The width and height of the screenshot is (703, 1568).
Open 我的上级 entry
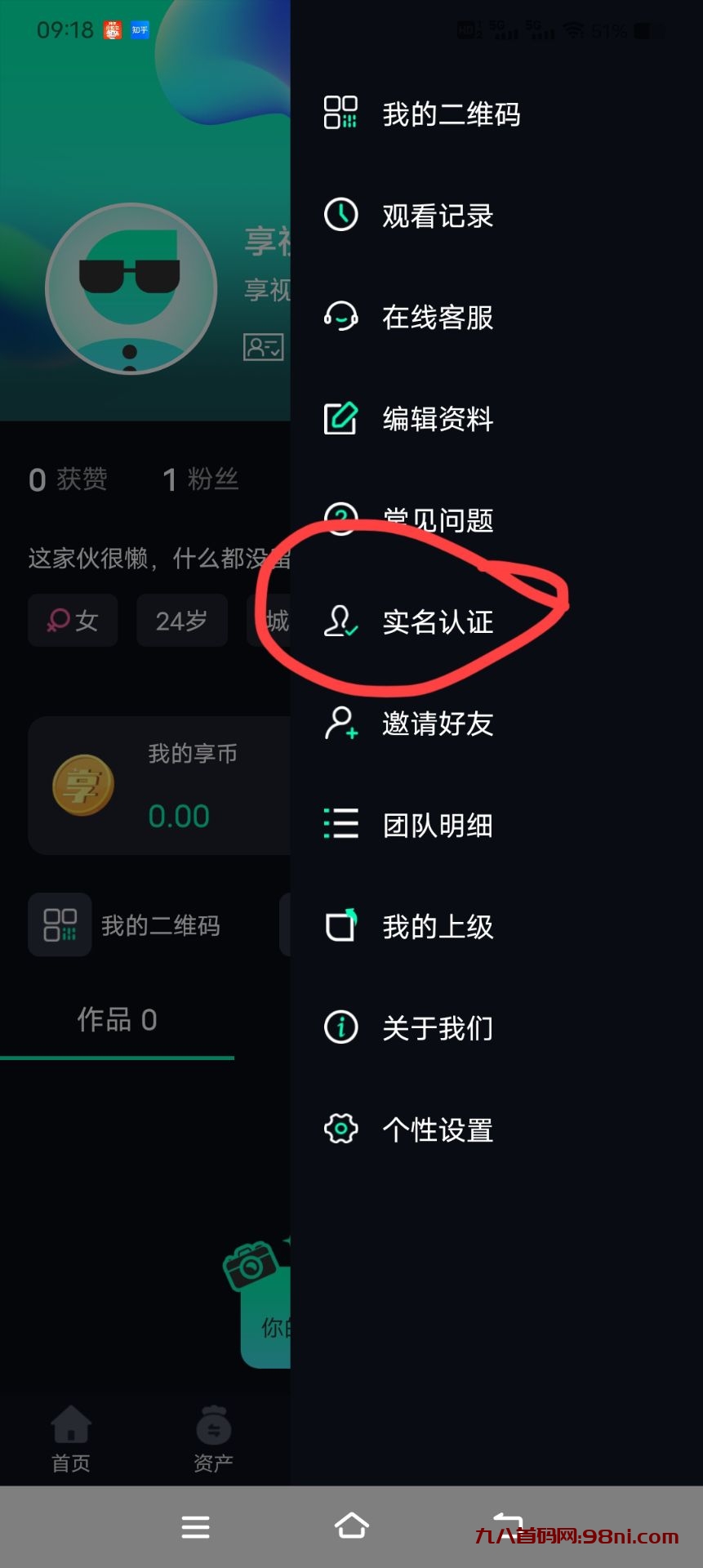[x=438, y=927]
